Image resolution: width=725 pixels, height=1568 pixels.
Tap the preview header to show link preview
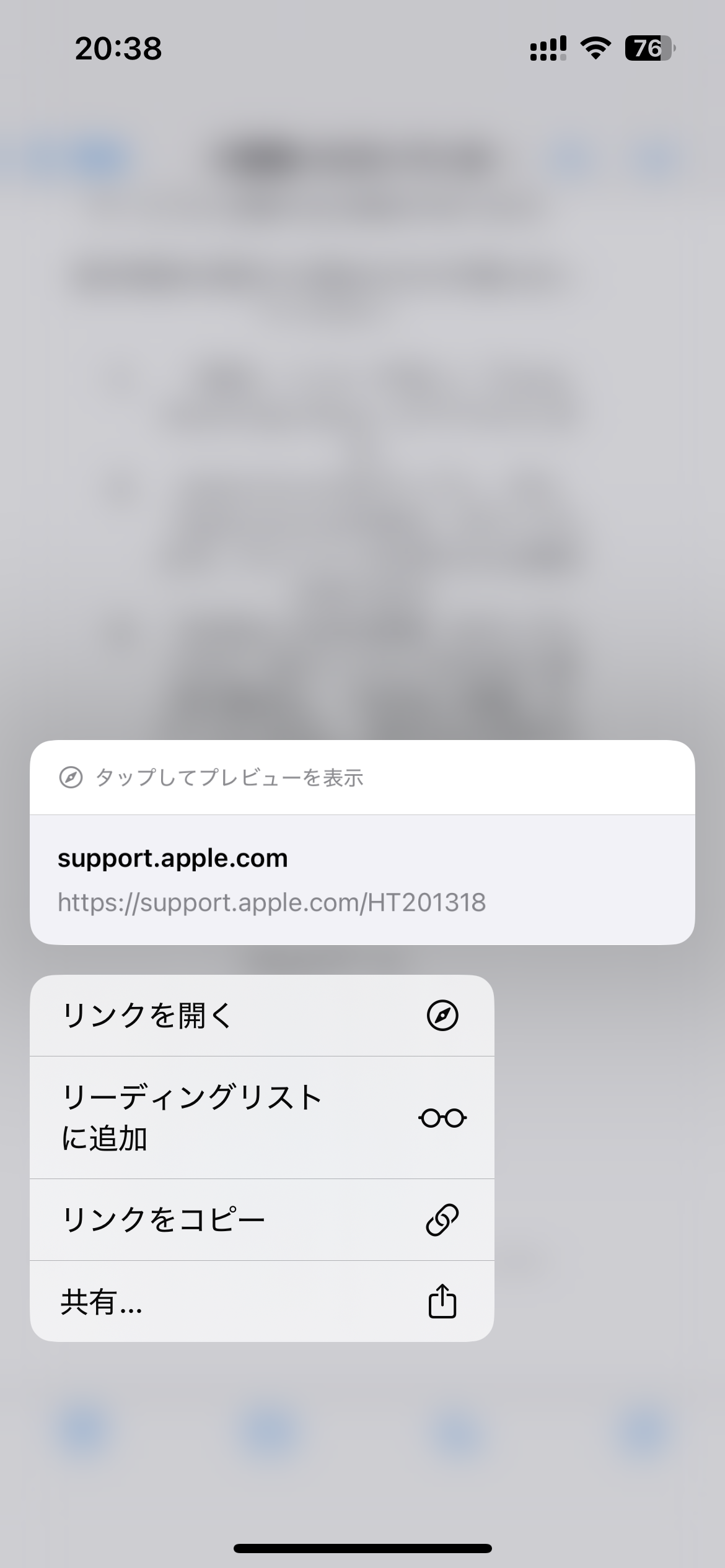(362, 778)
